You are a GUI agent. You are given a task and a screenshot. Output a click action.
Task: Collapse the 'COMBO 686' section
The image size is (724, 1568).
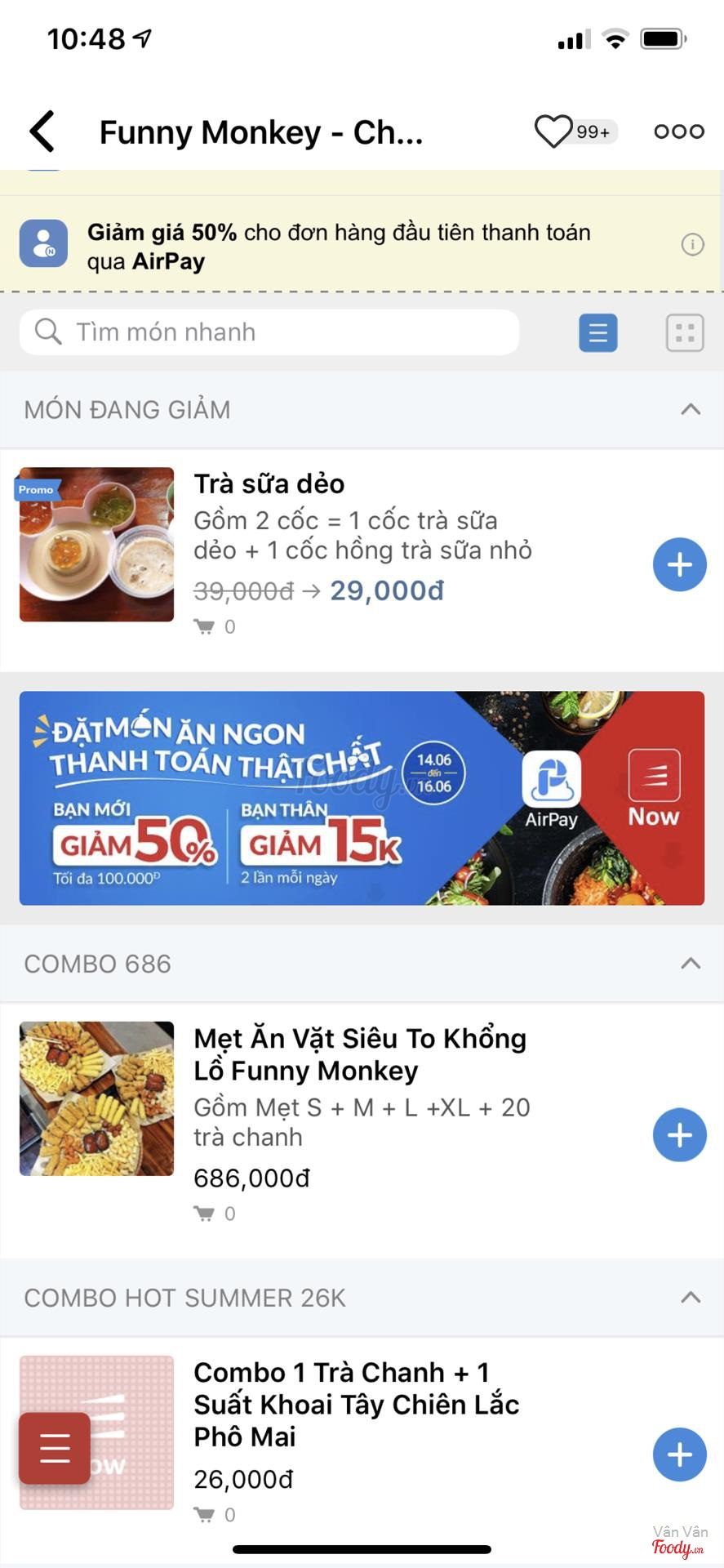pos(691,964)
